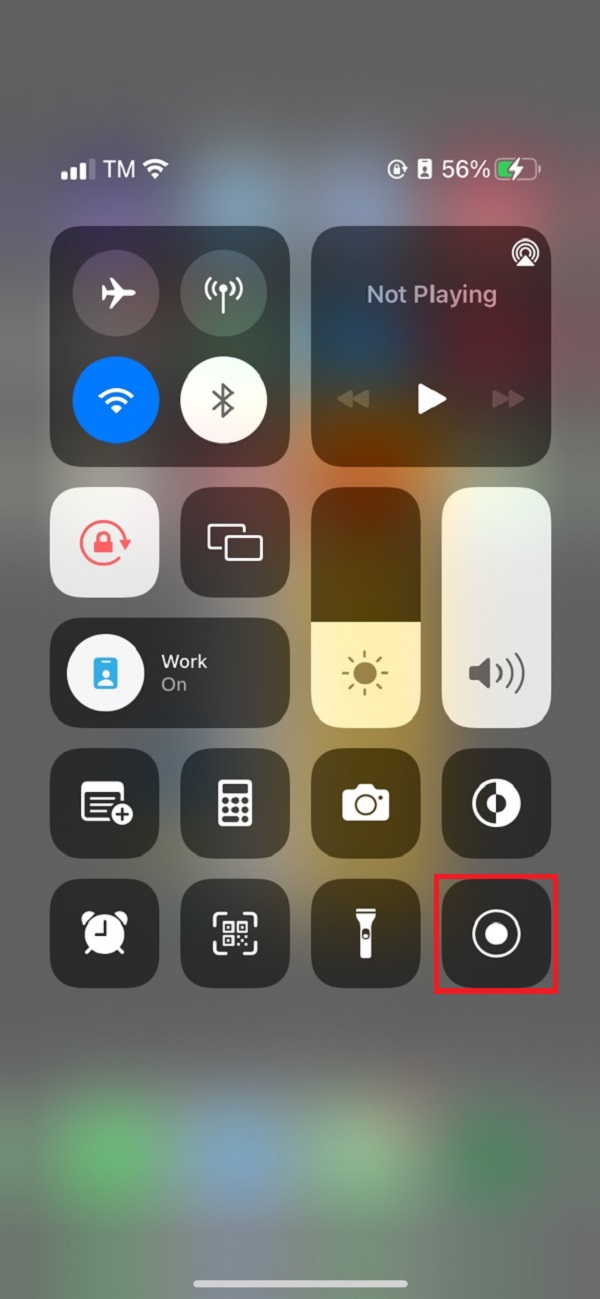Open the alarm clock

[x=105, y=933]
